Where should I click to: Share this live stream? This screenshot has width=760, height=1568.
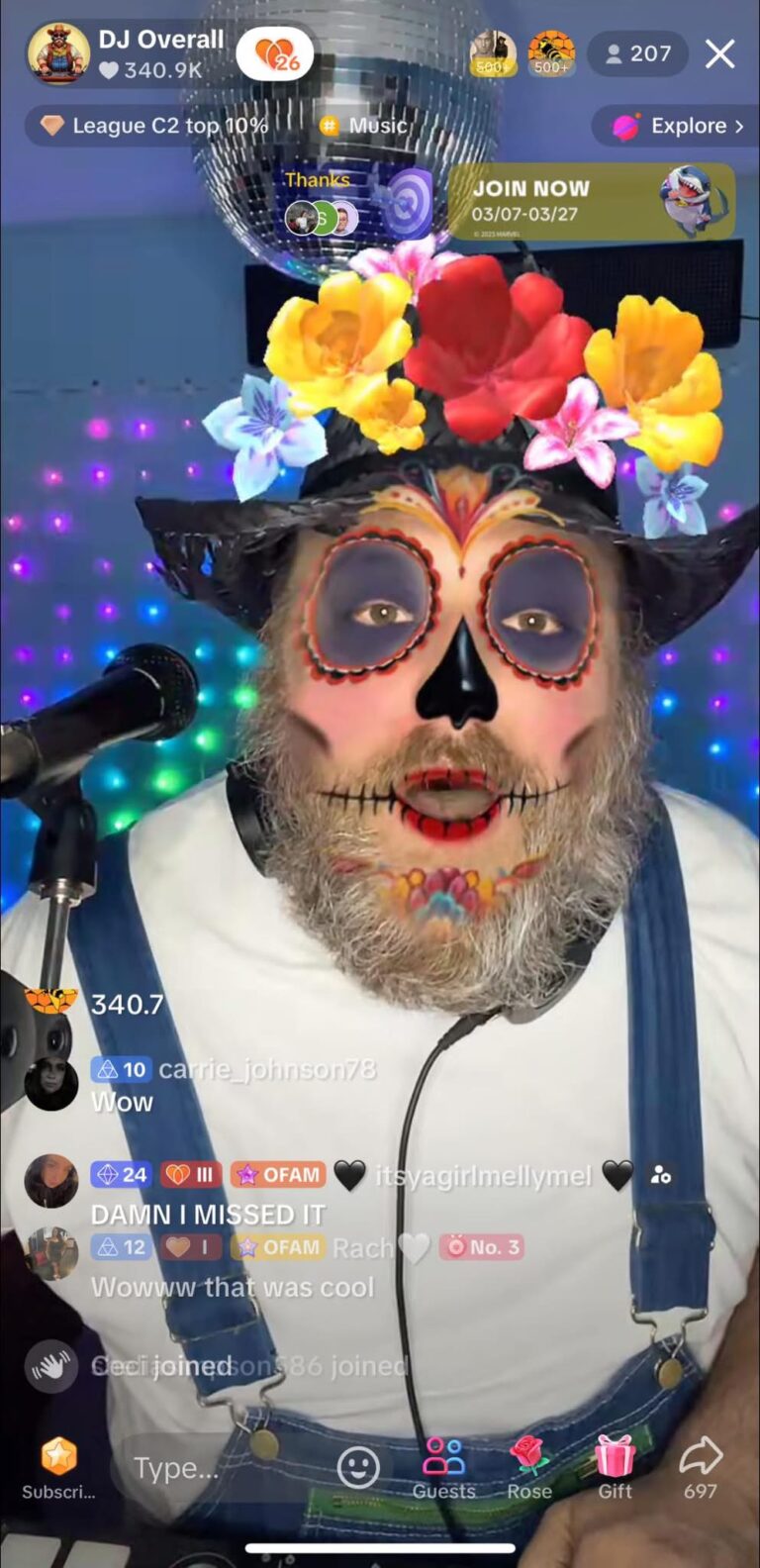(701, 1467)
